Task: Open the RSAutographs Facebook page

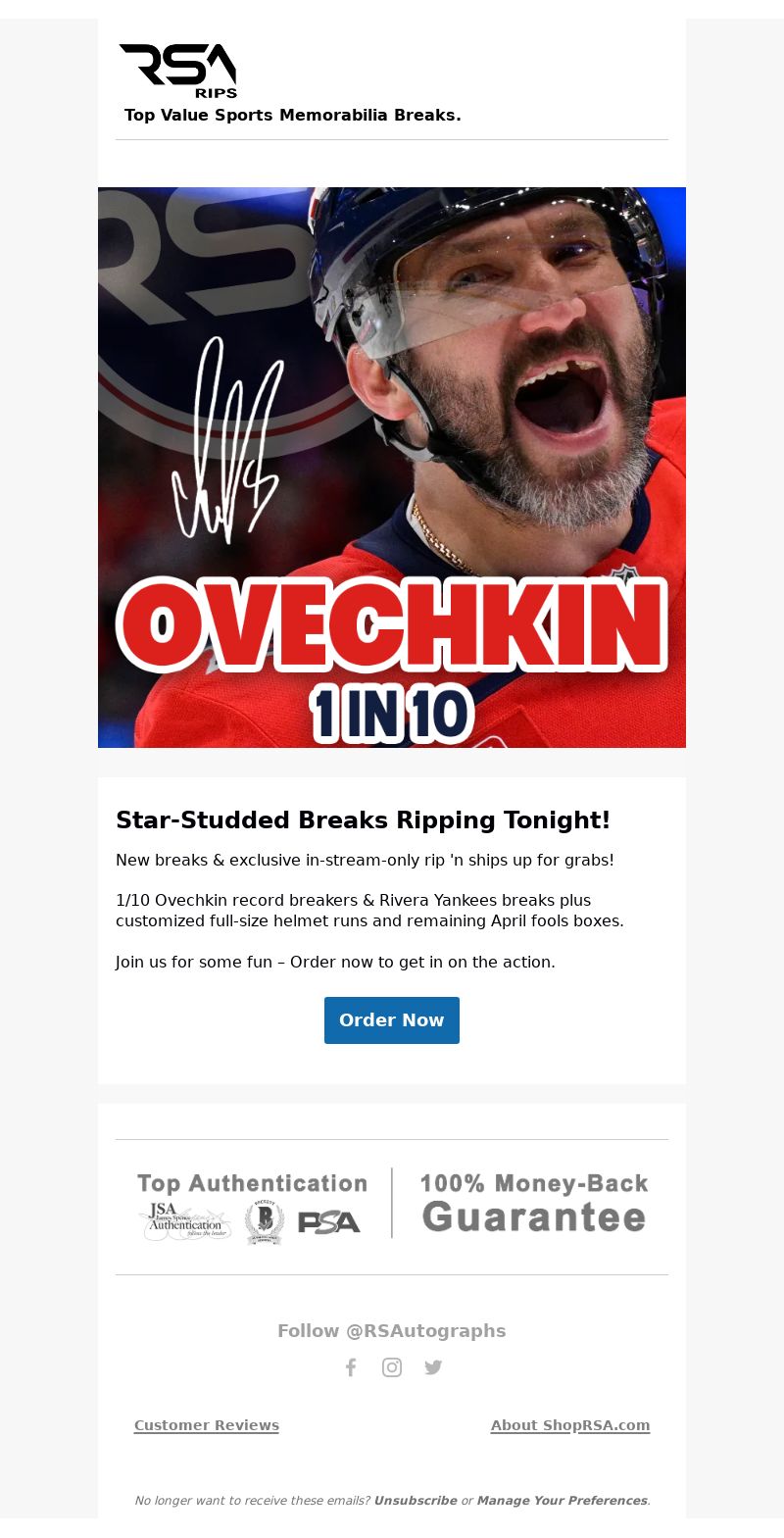Action: click(x=351, y=1367)
